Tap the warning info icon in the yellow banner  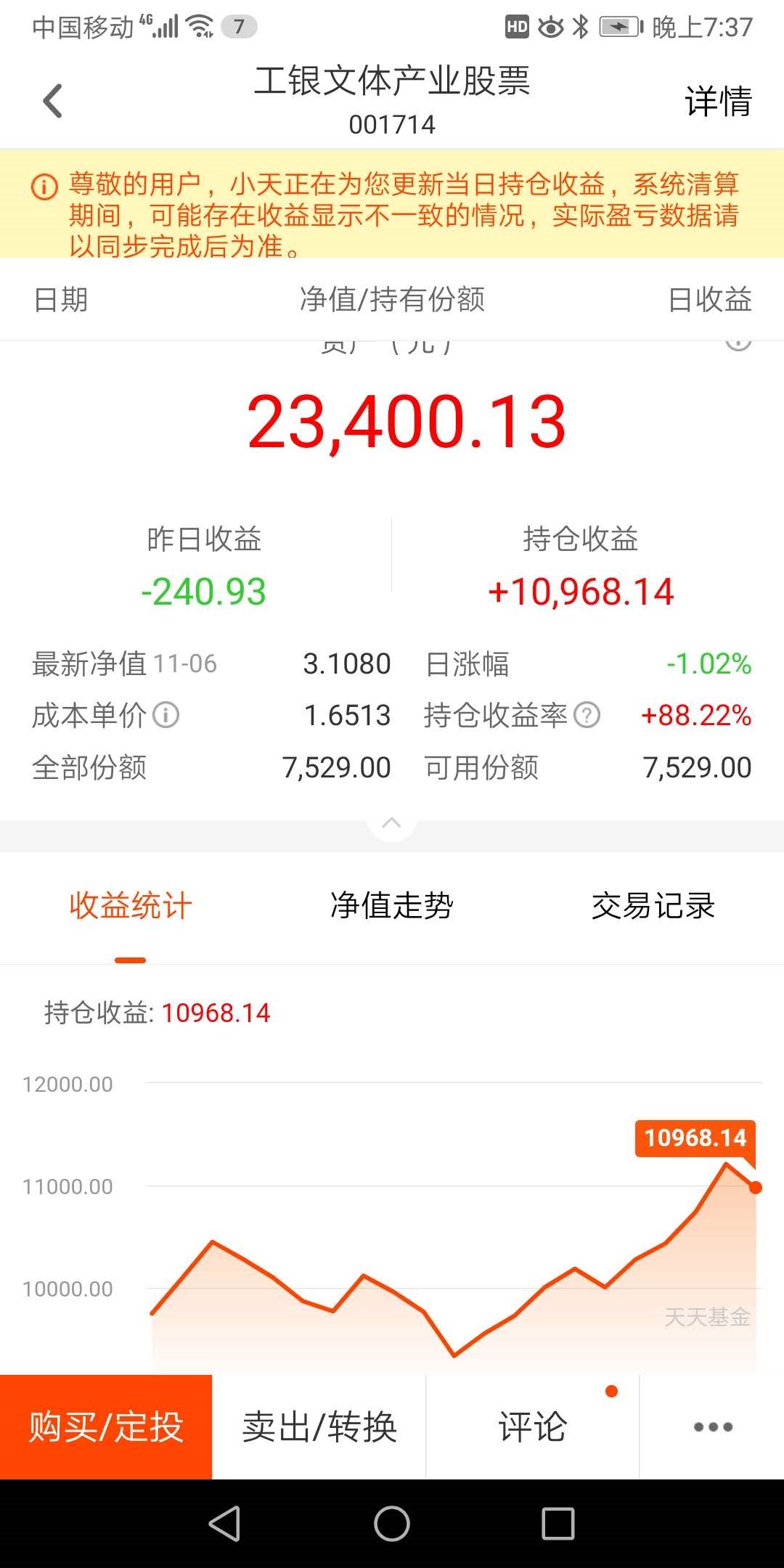pos(44,187)
